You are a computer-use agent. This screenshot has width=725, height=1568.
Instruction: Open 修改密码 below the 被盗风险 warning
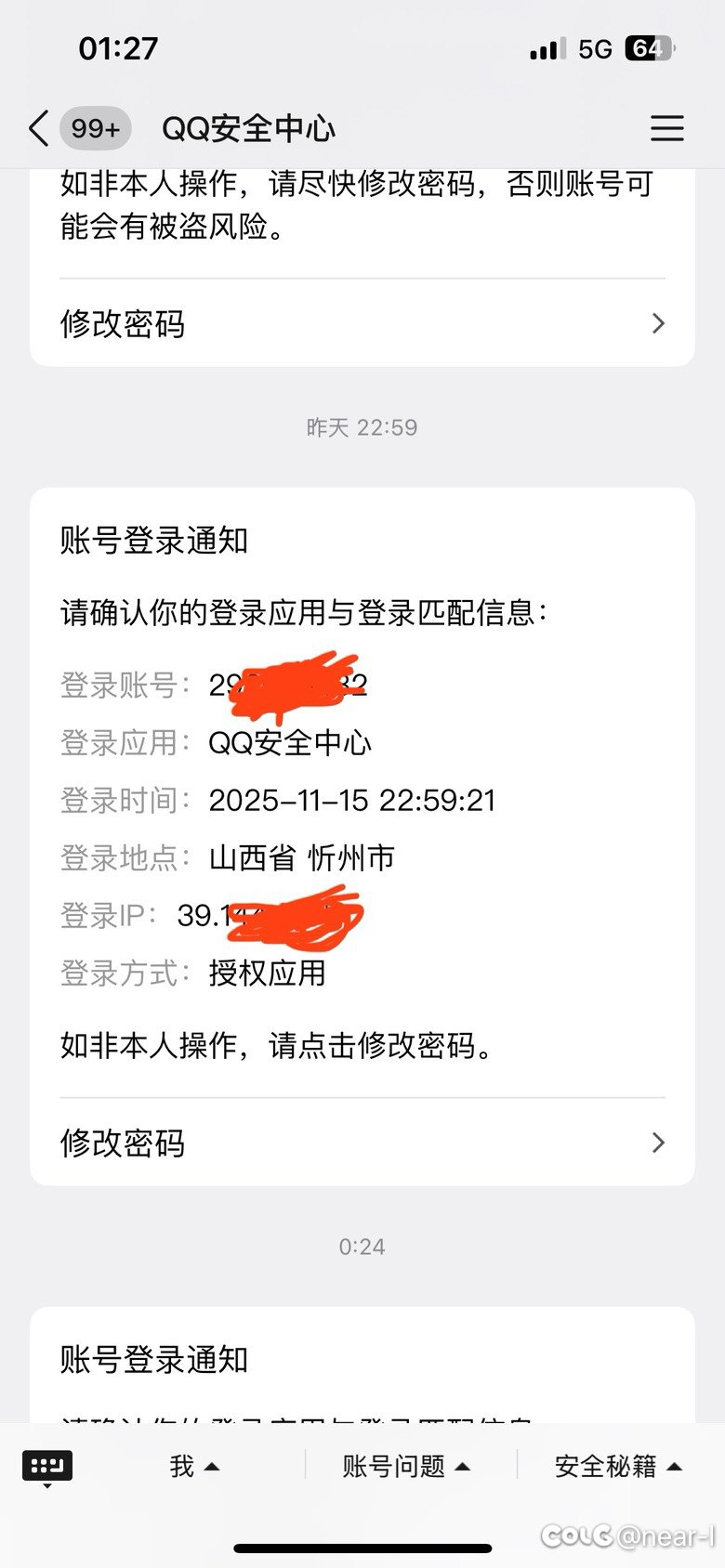tap(362, 324)
